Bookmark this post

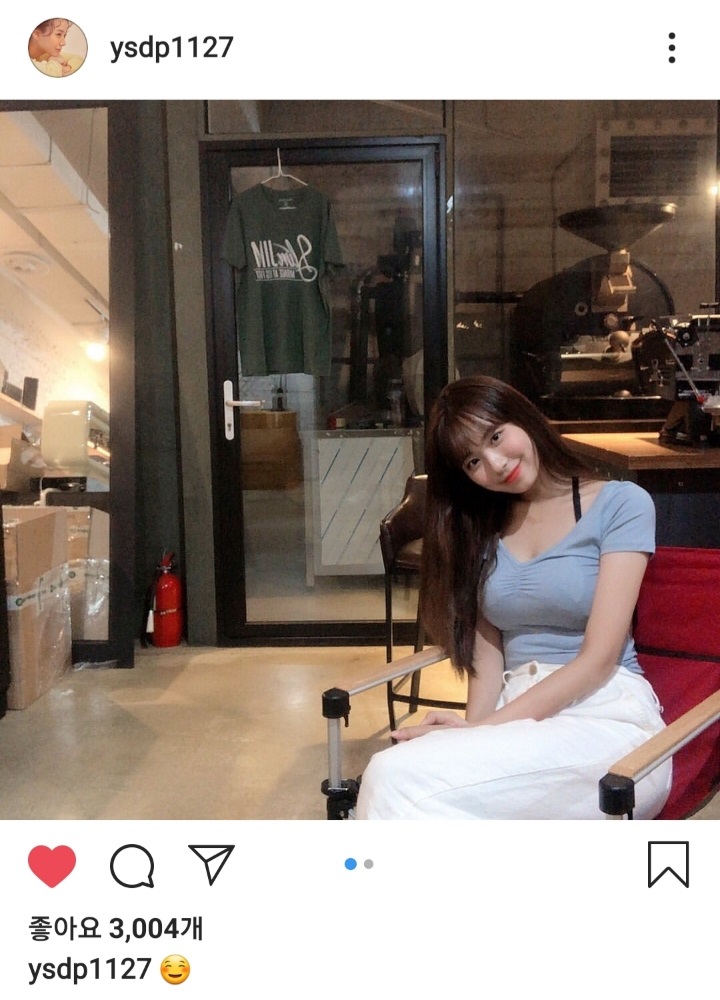[668, 864]
